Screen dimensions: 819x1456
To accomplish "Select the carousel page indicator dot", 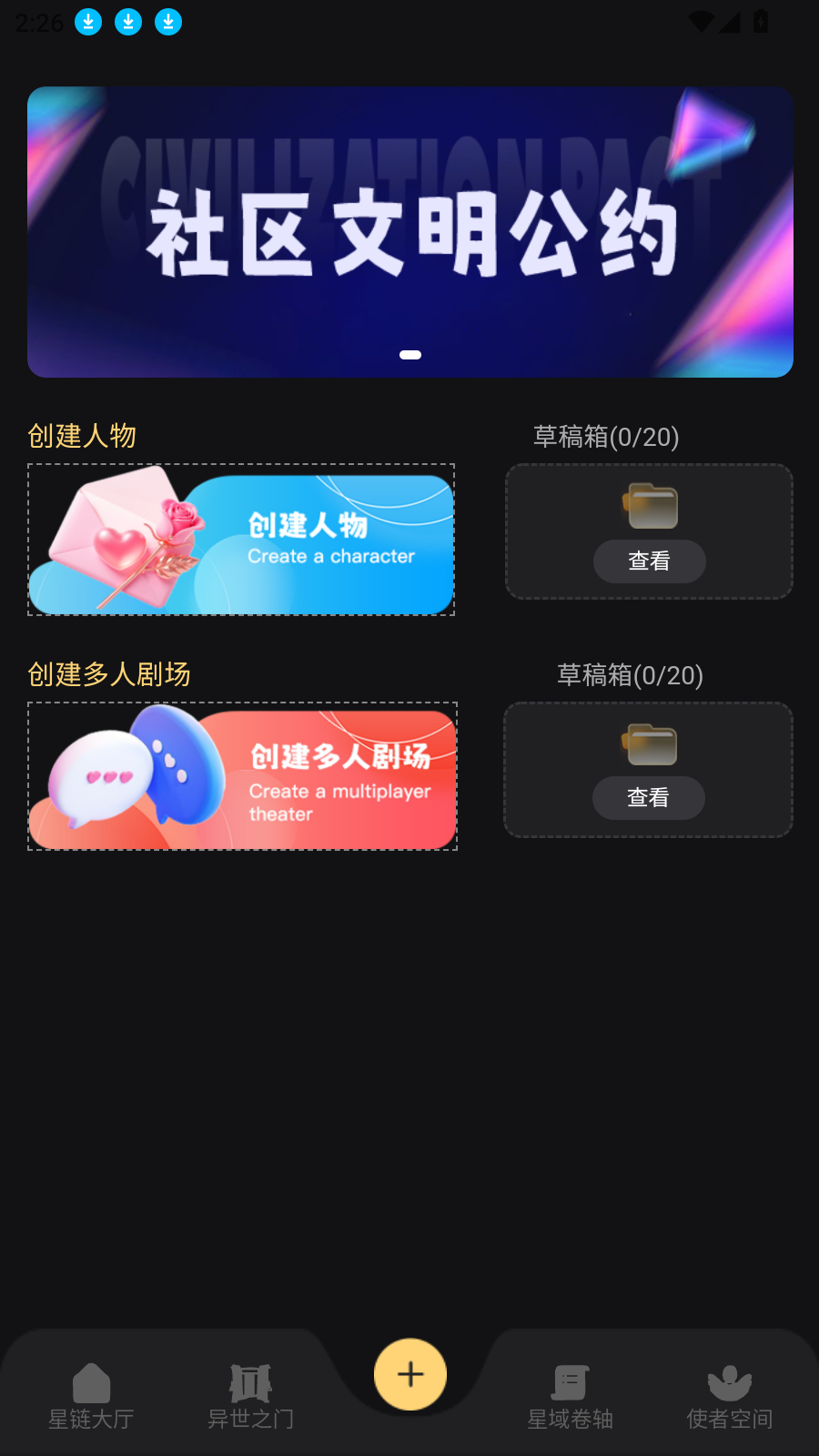I will coord(410,355).
